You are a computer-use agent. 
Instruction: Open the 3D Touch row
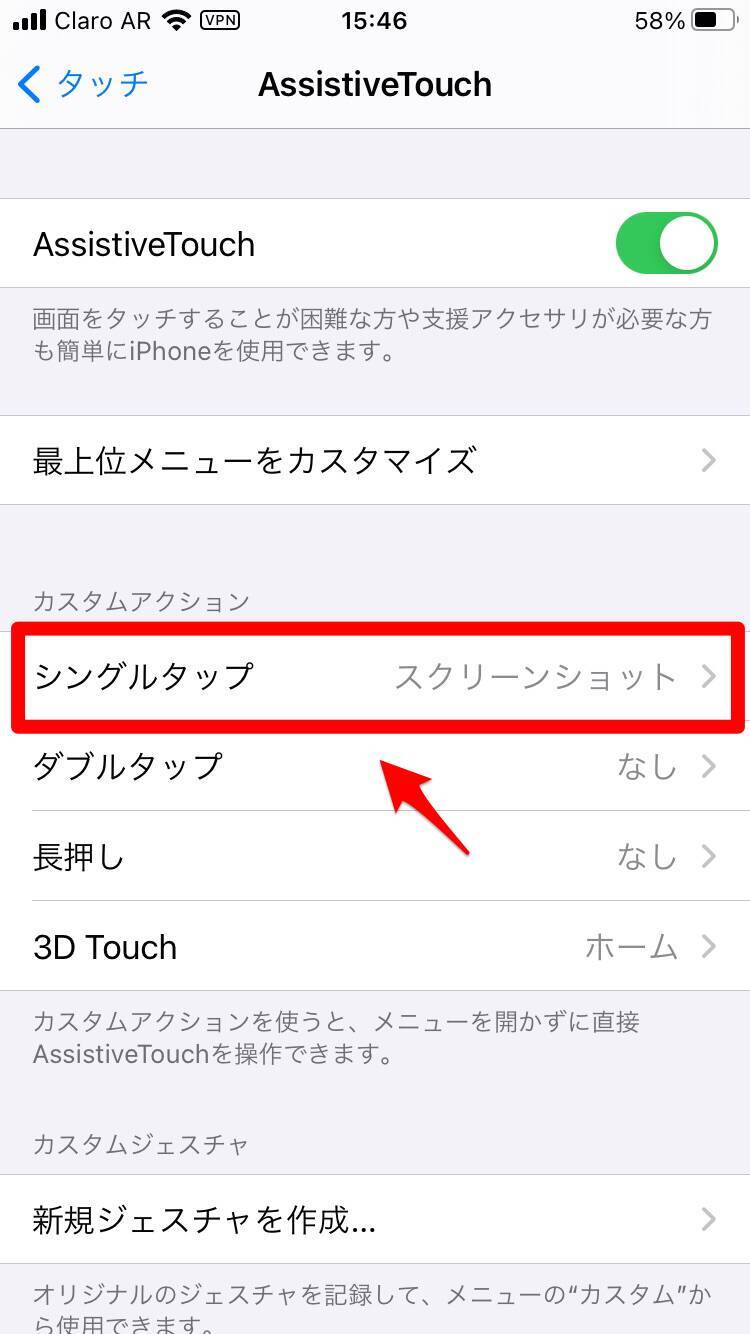pos(375,946)
